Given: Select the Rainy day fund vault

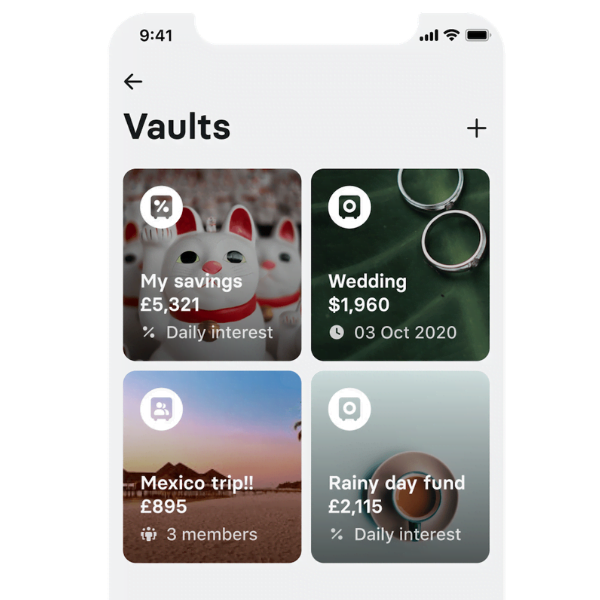Looking at the screenshot, I should pos(400,467).
